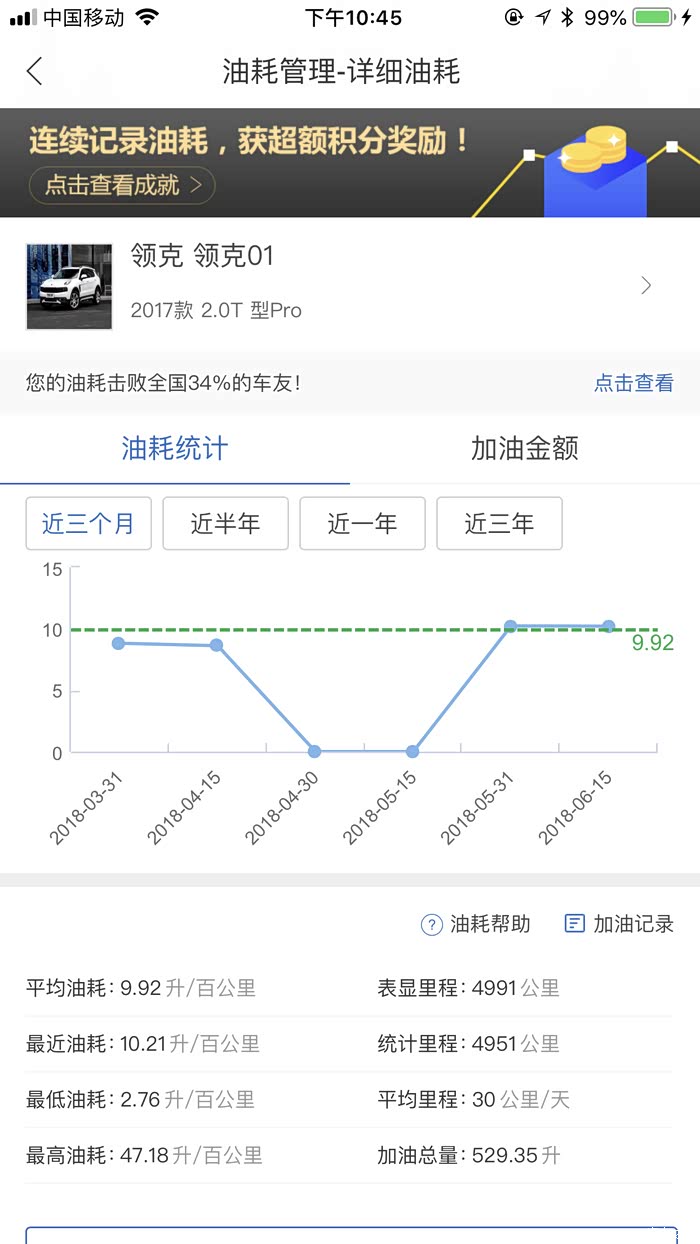
Task: Select the 近一年 range
Action: [362, 523]
